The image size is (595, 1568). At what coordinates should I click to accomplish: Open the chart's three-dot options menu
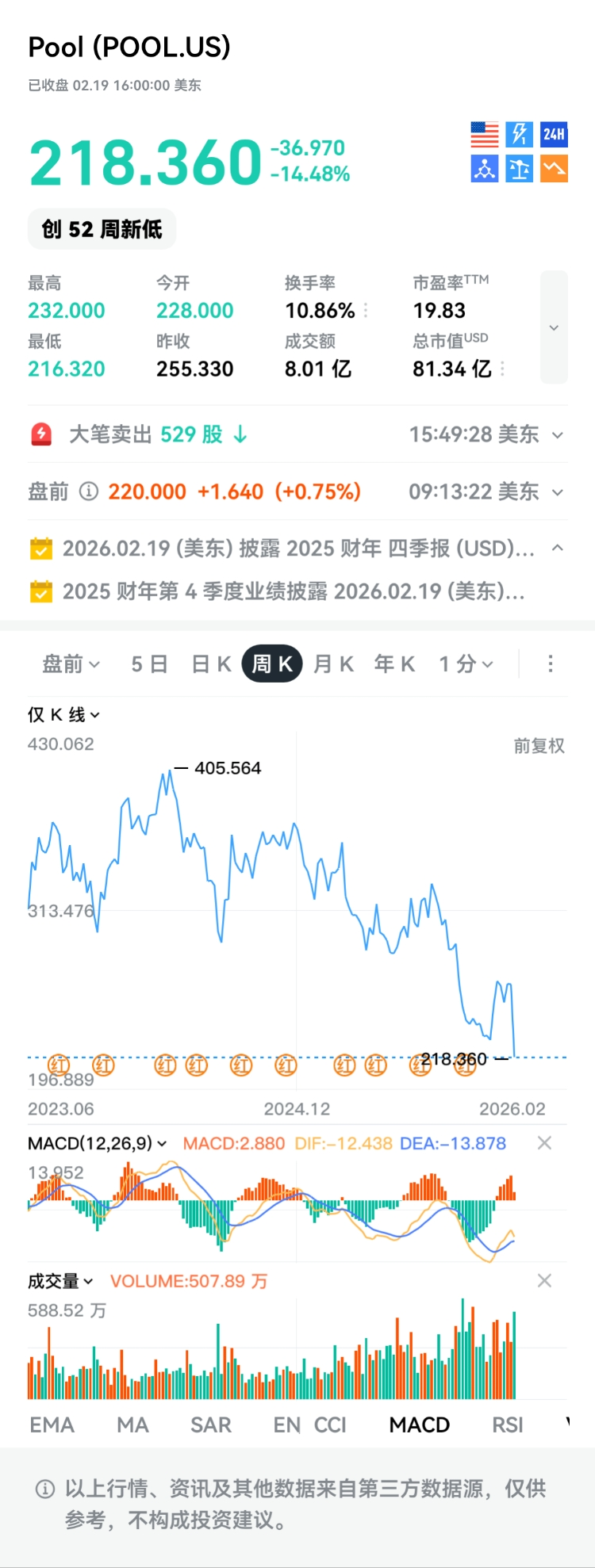[551, 664]
